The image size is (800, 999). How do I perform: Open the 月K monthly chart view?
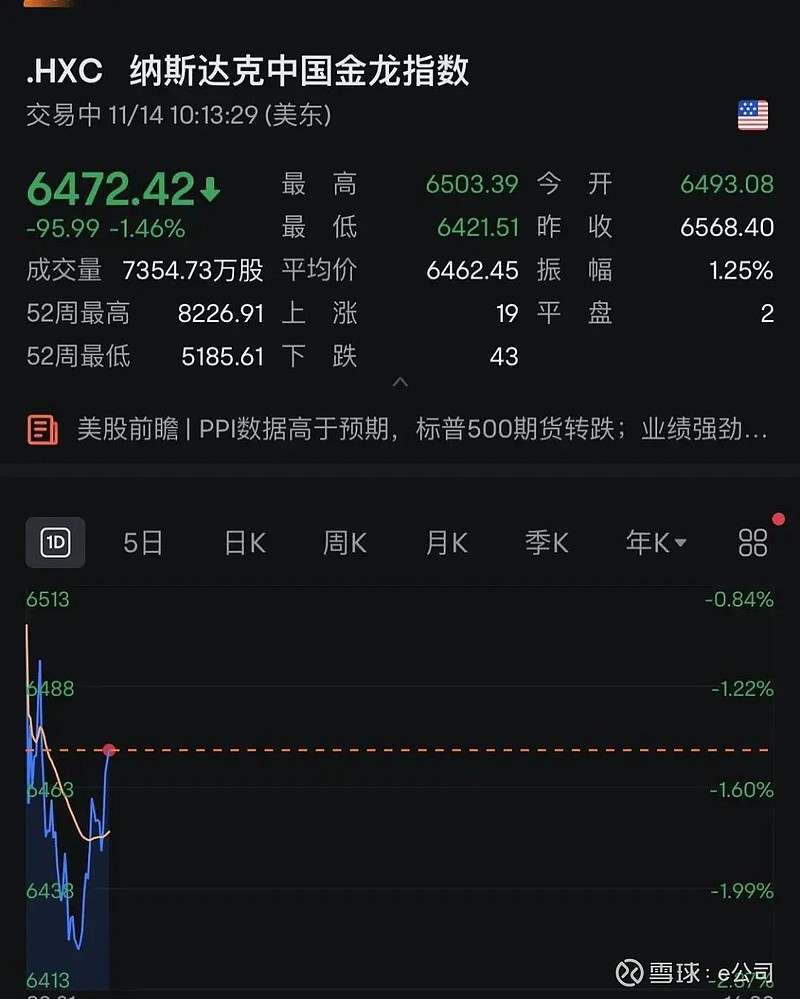pyautogui.click(x=444, y=543)
